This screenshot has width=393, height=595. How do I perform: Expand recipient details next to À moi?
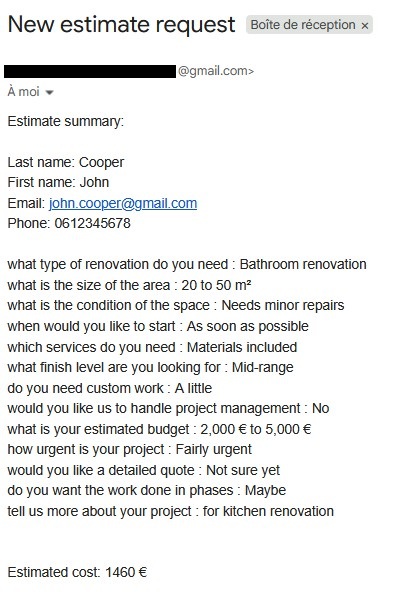49,92
